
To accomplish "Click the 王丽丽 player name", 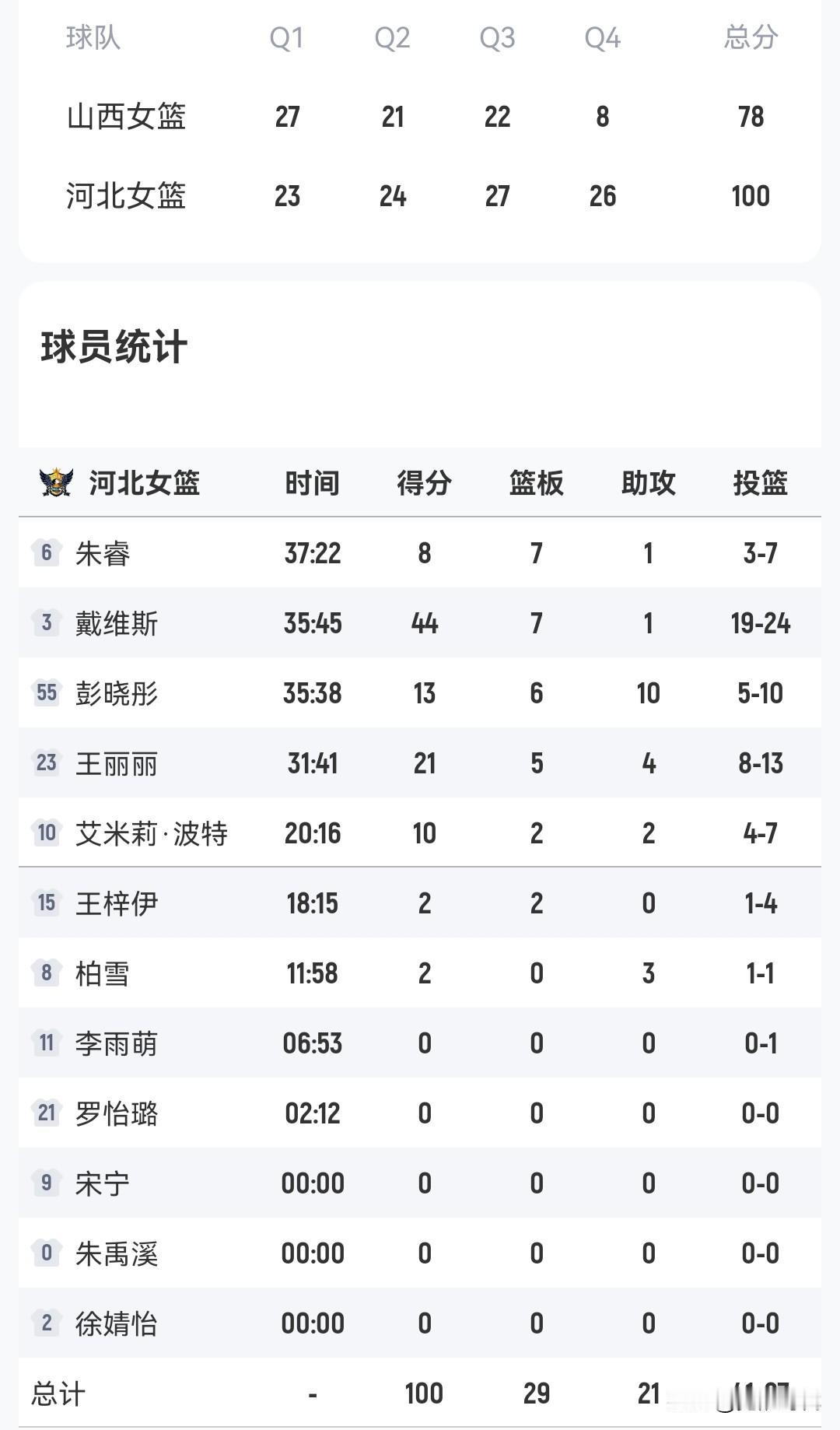I will (117, 763).
